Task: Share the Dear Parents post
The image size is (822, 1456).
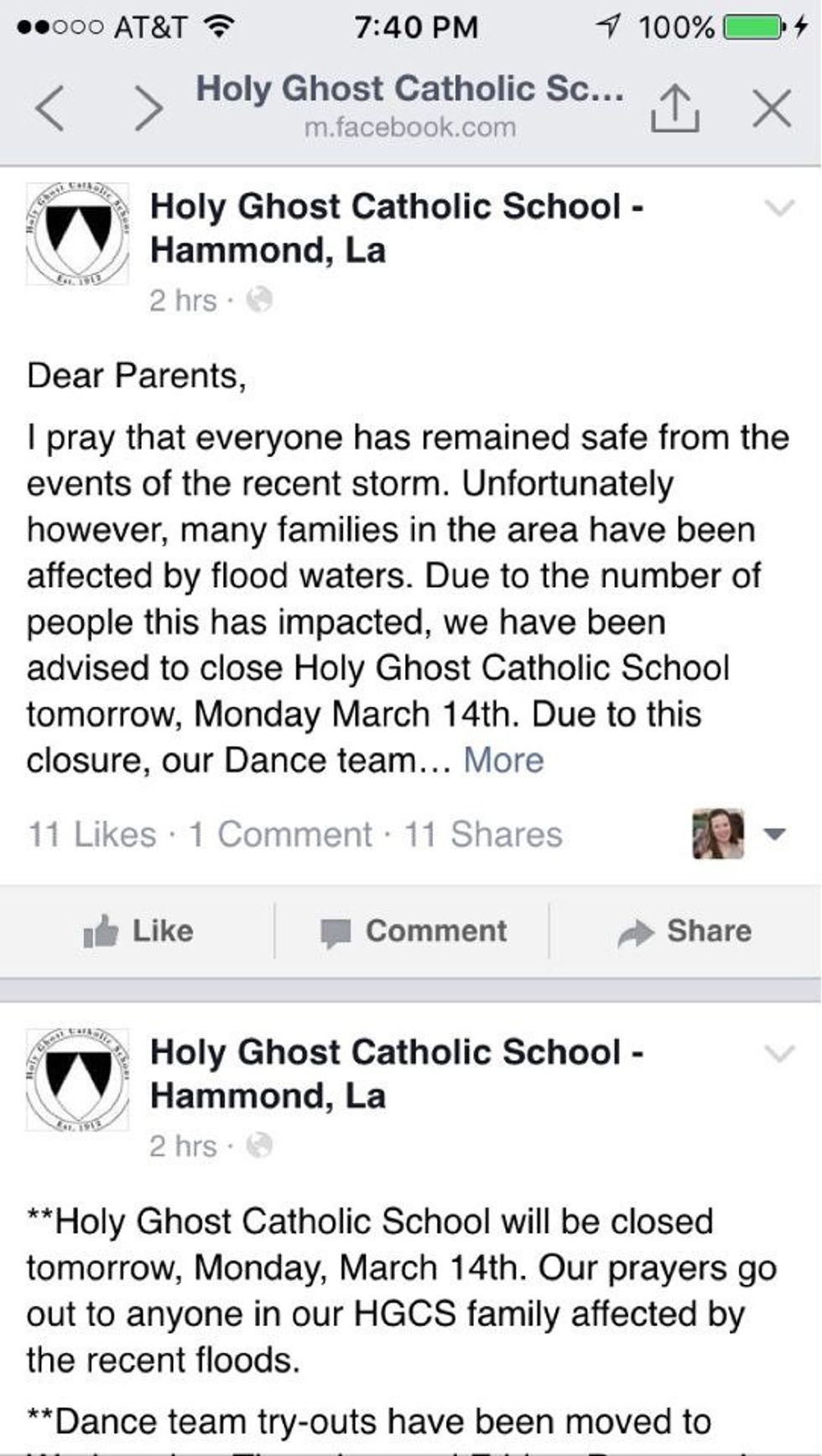Action: 684,931
